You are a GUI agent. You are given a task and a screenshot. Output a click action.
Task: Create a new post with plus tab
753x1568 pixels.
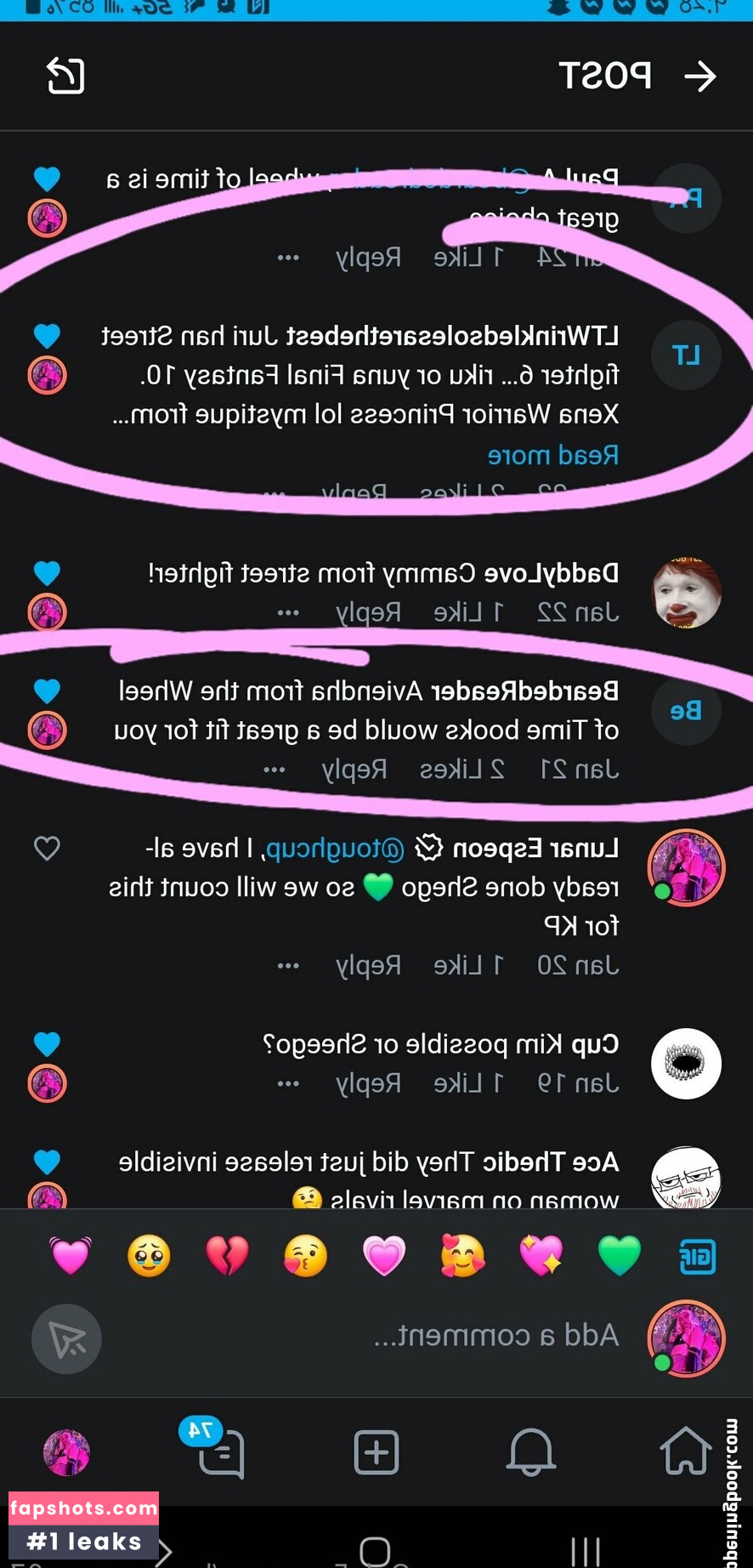(376, 1452)
